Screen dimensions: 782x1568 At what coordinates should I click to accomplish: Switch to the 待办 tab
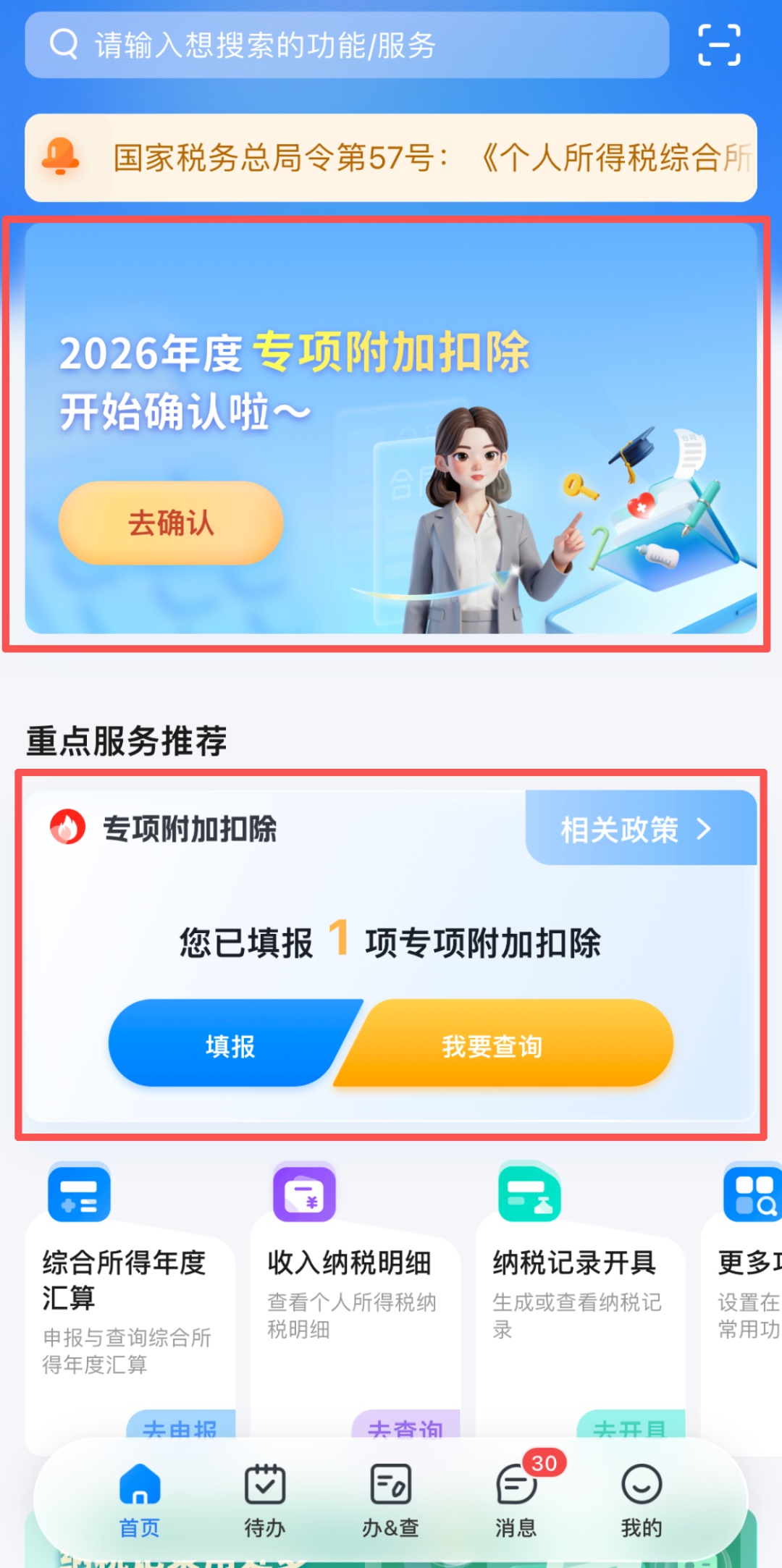[265, 1500]
